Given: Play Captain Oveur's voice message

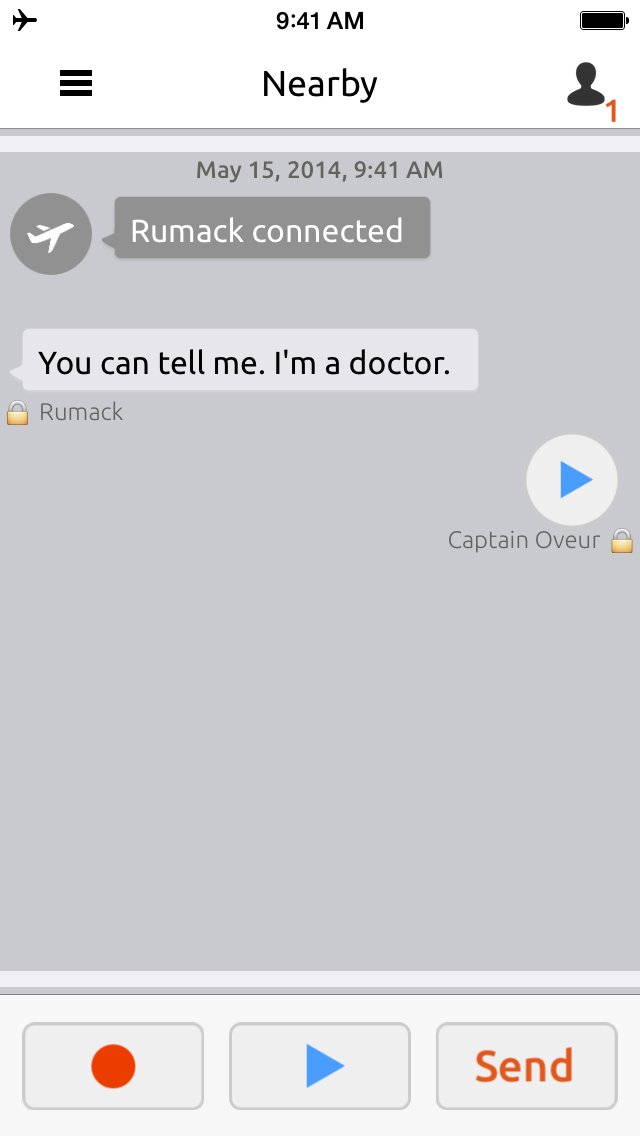Looking at the screenshot, I should tap(572, 480).
